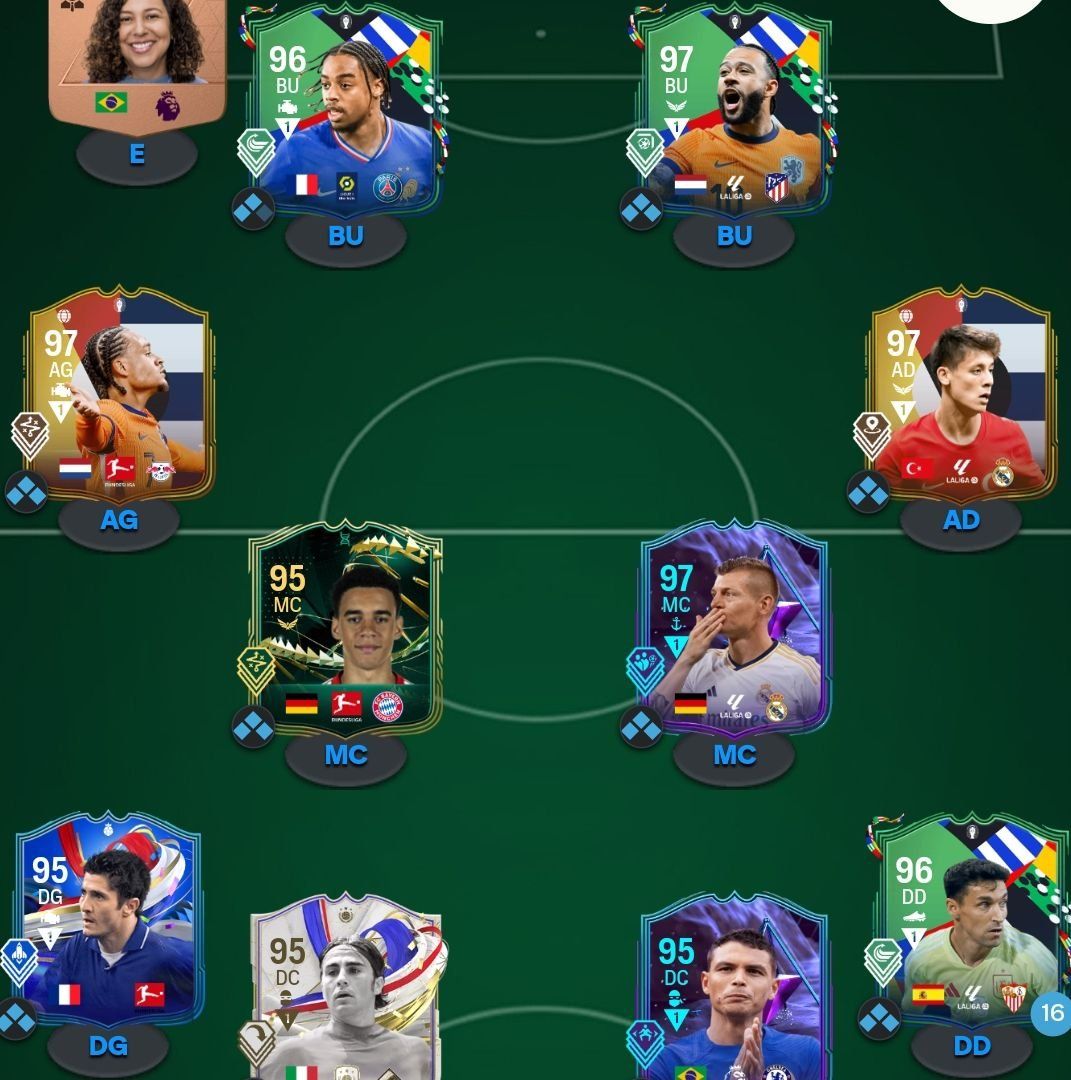1071x1080 pixels.
Task: Open the 95-rated DC Chelsea player card
Action: pyautogui.click(x=735, y=990)
